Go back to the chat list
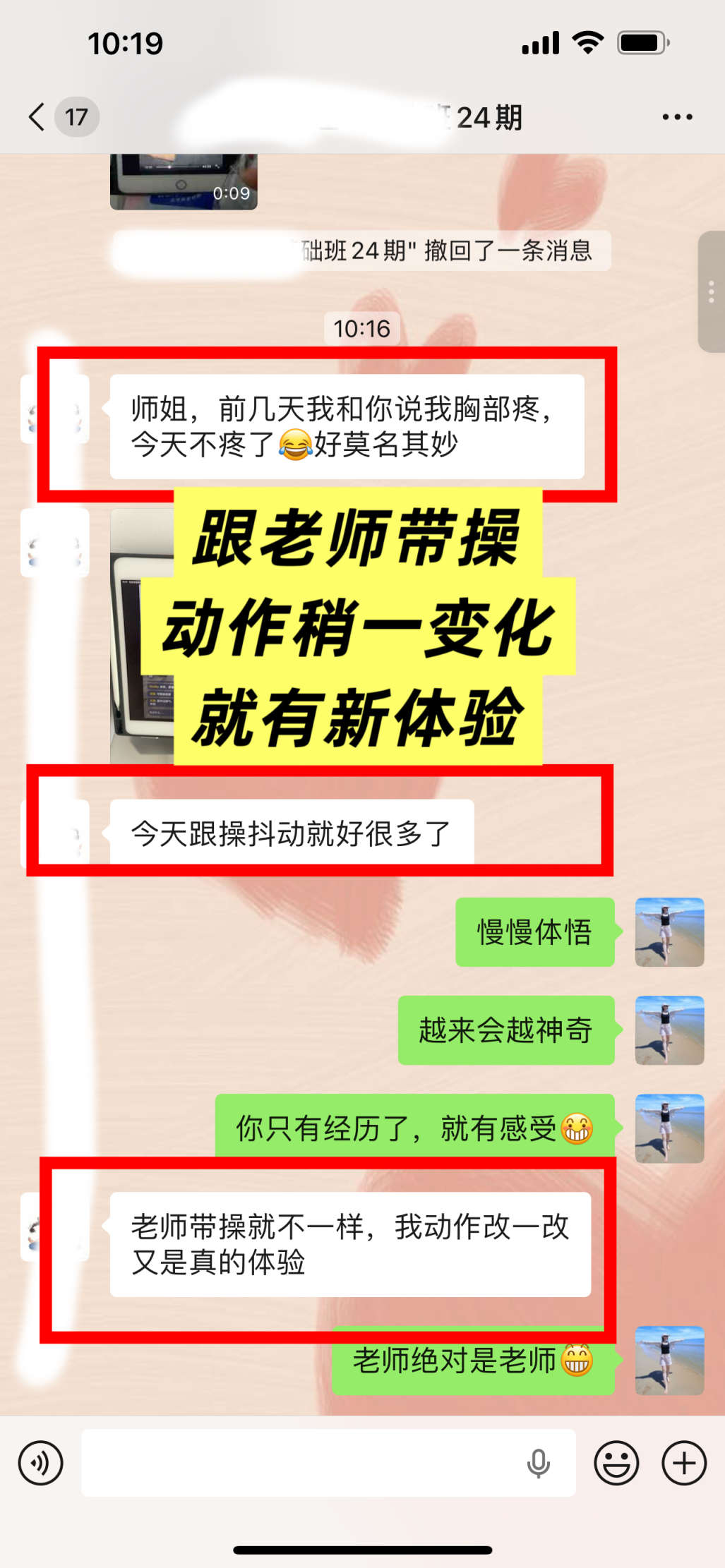 37,117
